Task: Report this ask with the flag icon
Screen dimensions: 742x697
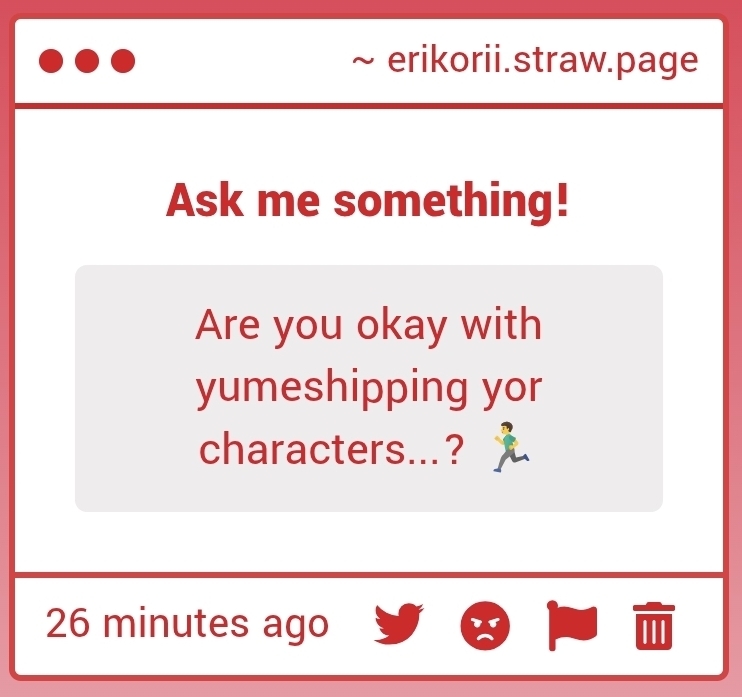Action: coord(571,625)
